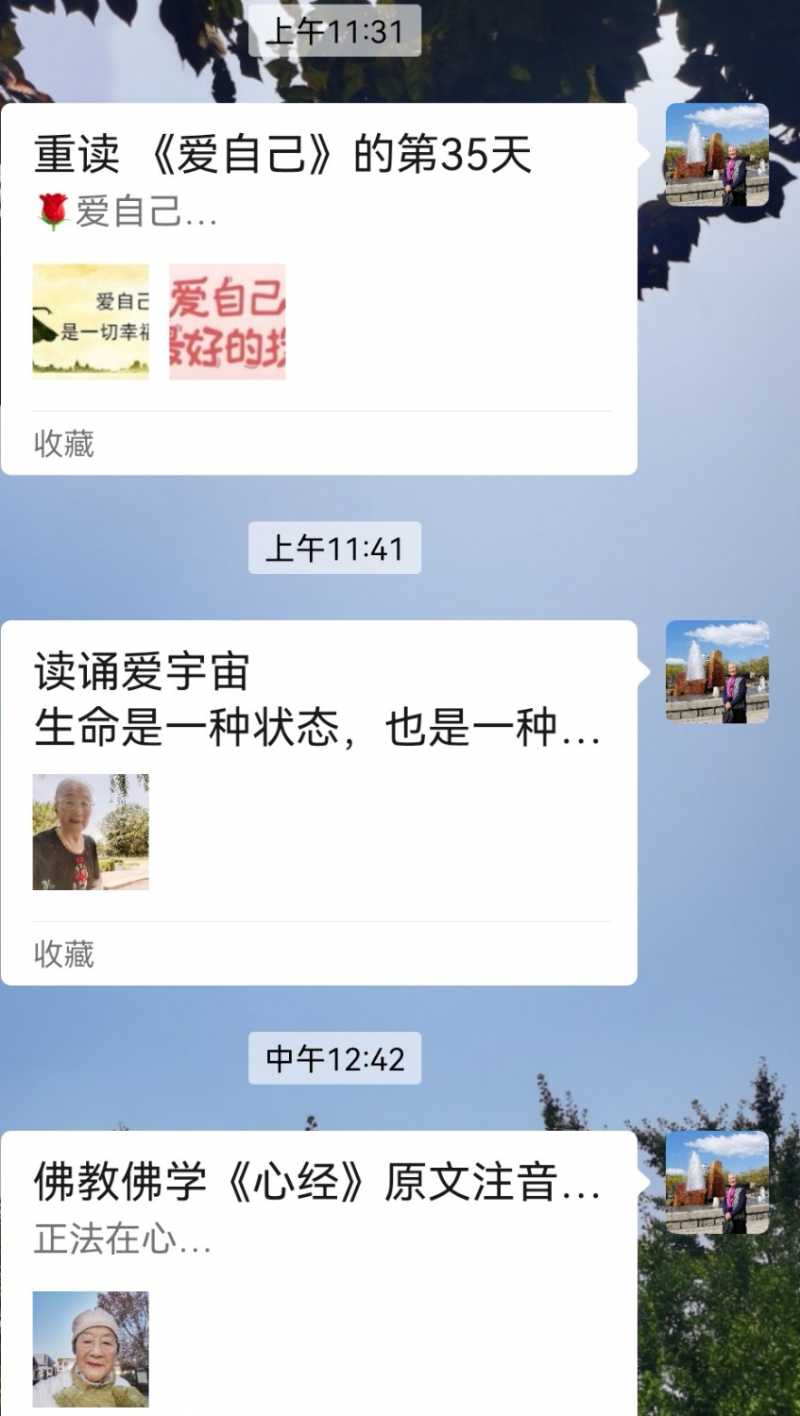Screen dimensions: 800x1416
Task: Open the sender's profile avatar beside 11:31 message
Action: tap(715, 155)
